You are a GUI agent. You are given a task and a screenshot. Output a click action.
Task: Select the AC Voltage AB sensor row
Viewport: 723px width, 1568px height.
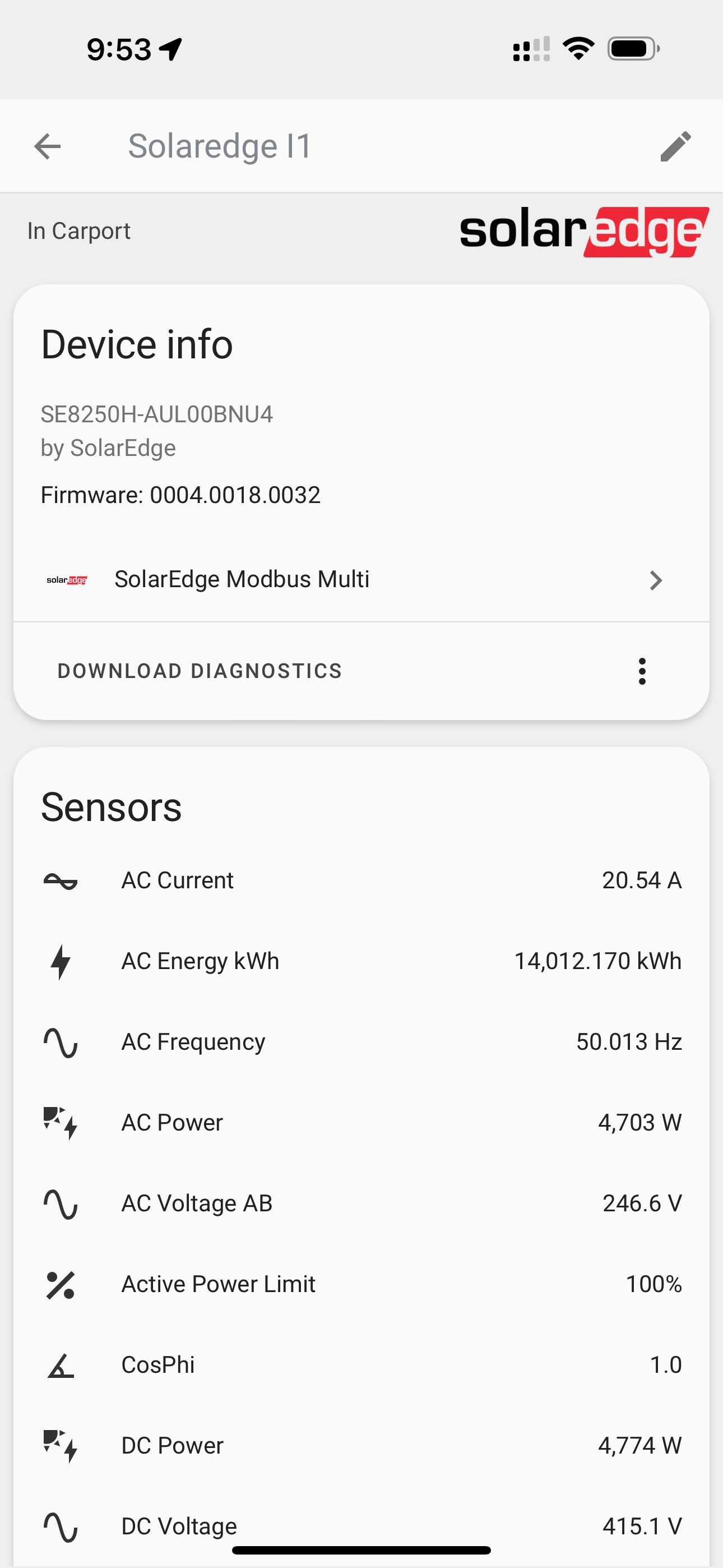[361, 1203]
